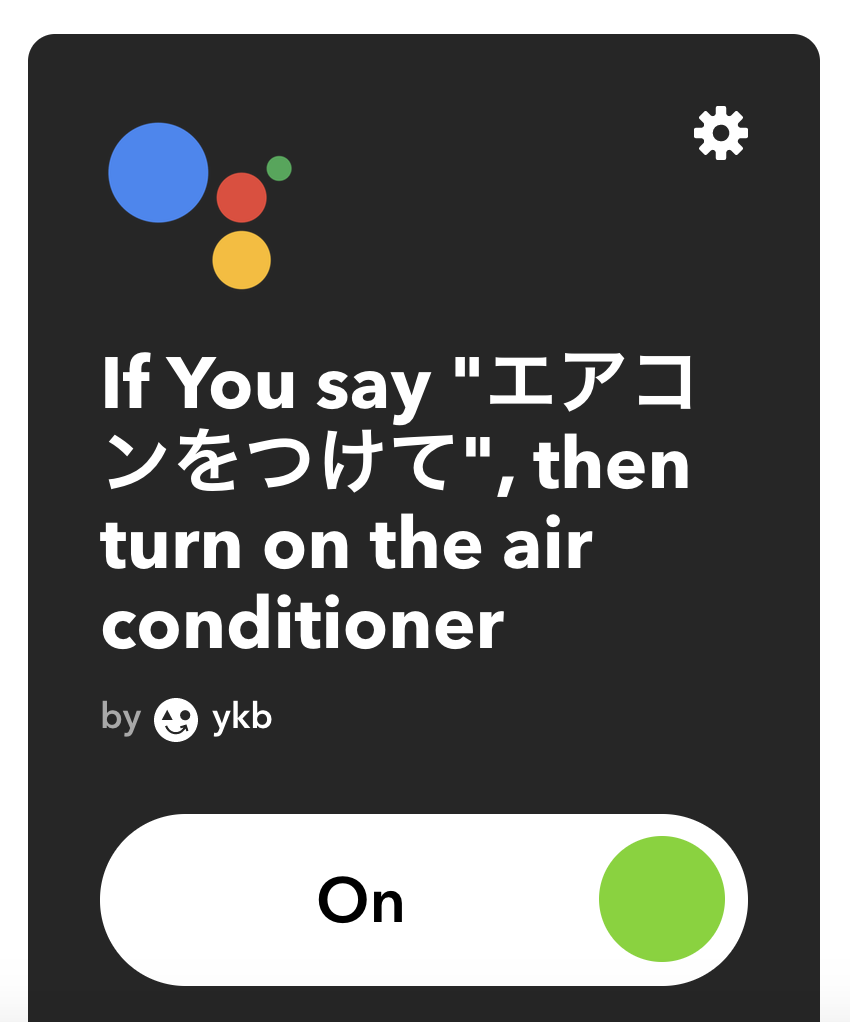The height and width of the screenshot is (1022, 850).
Task: View the profile of author ykb
Action: point(241,718)
